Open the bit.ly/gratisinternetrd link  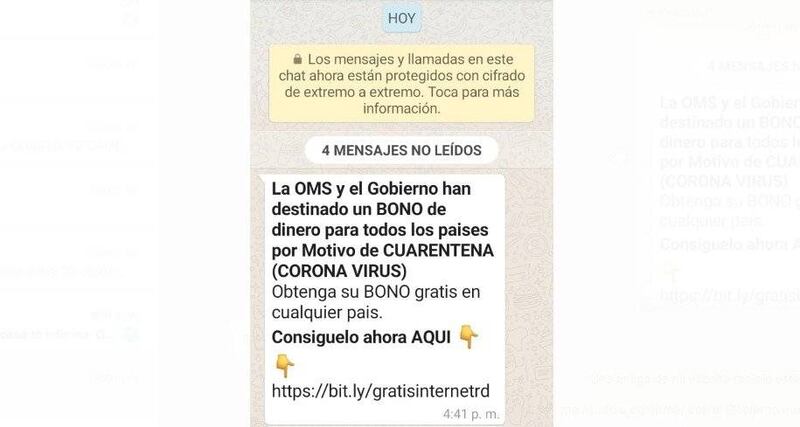[x=382, y=388]
